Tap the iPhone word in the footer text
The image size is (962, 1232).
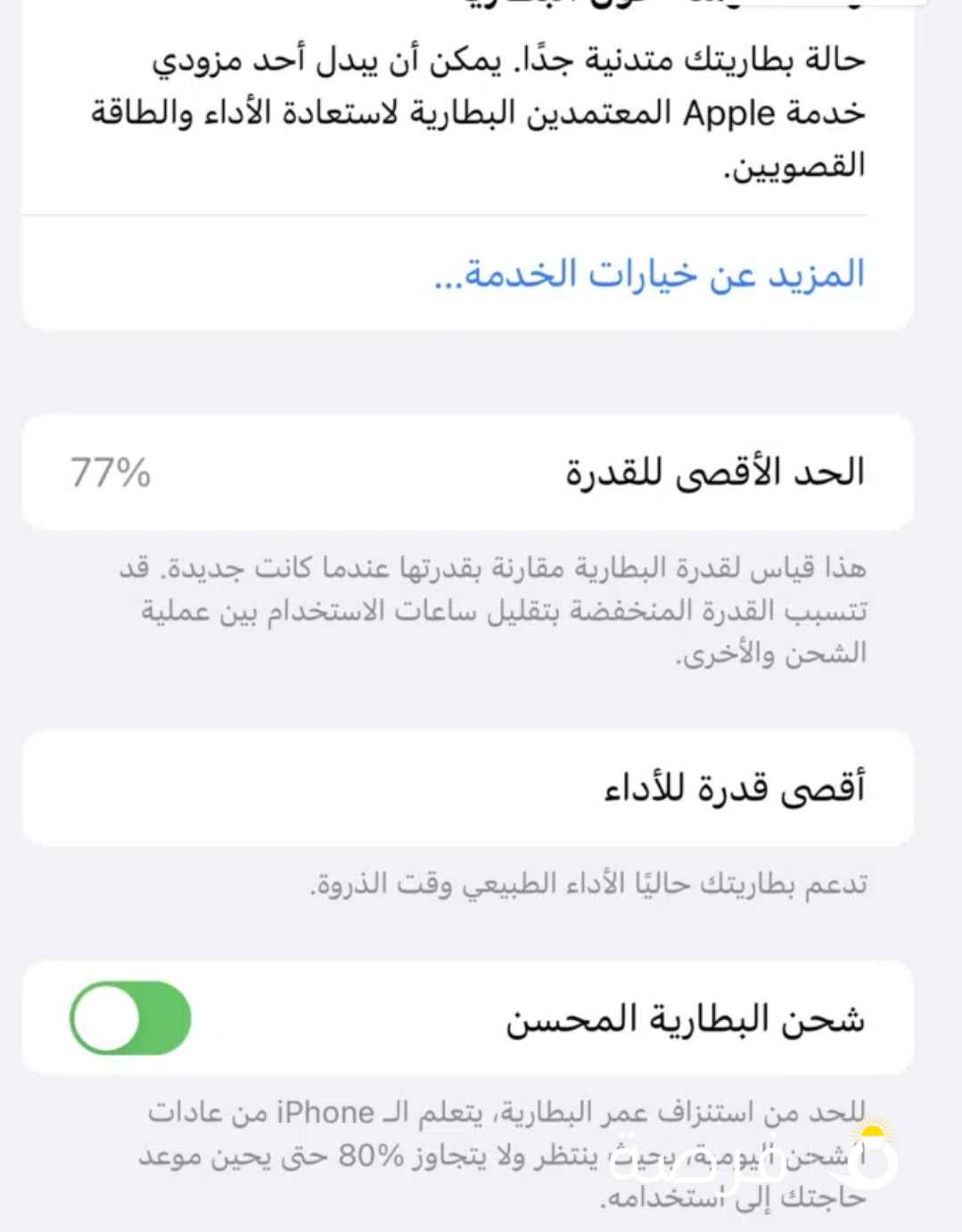pos(320,1112)
